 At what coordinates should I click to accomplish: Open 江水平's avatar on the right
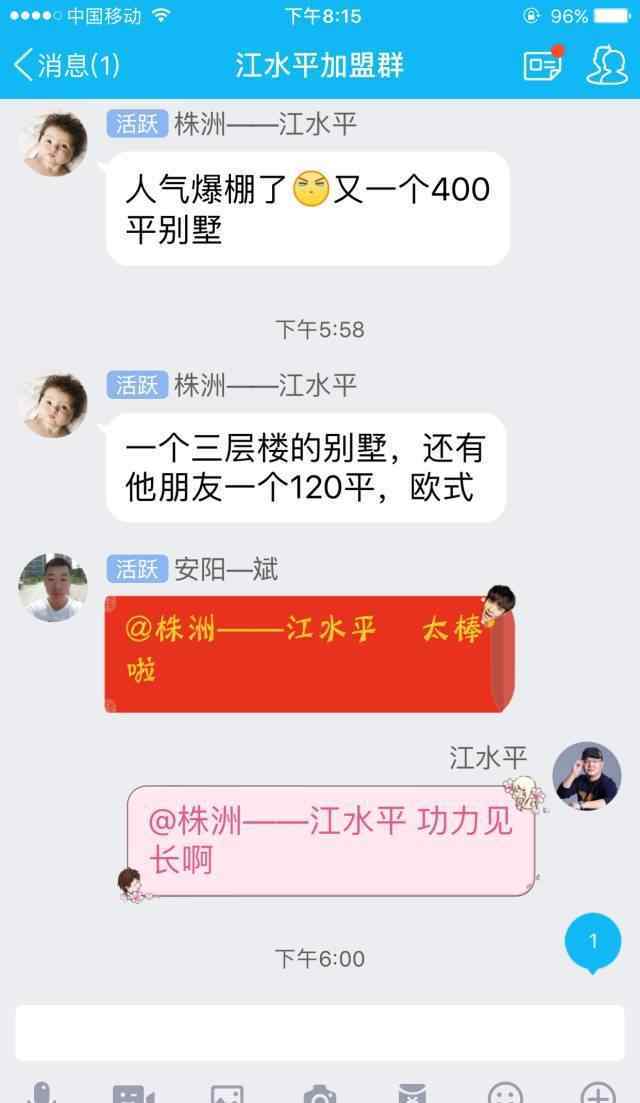(587, 775)
